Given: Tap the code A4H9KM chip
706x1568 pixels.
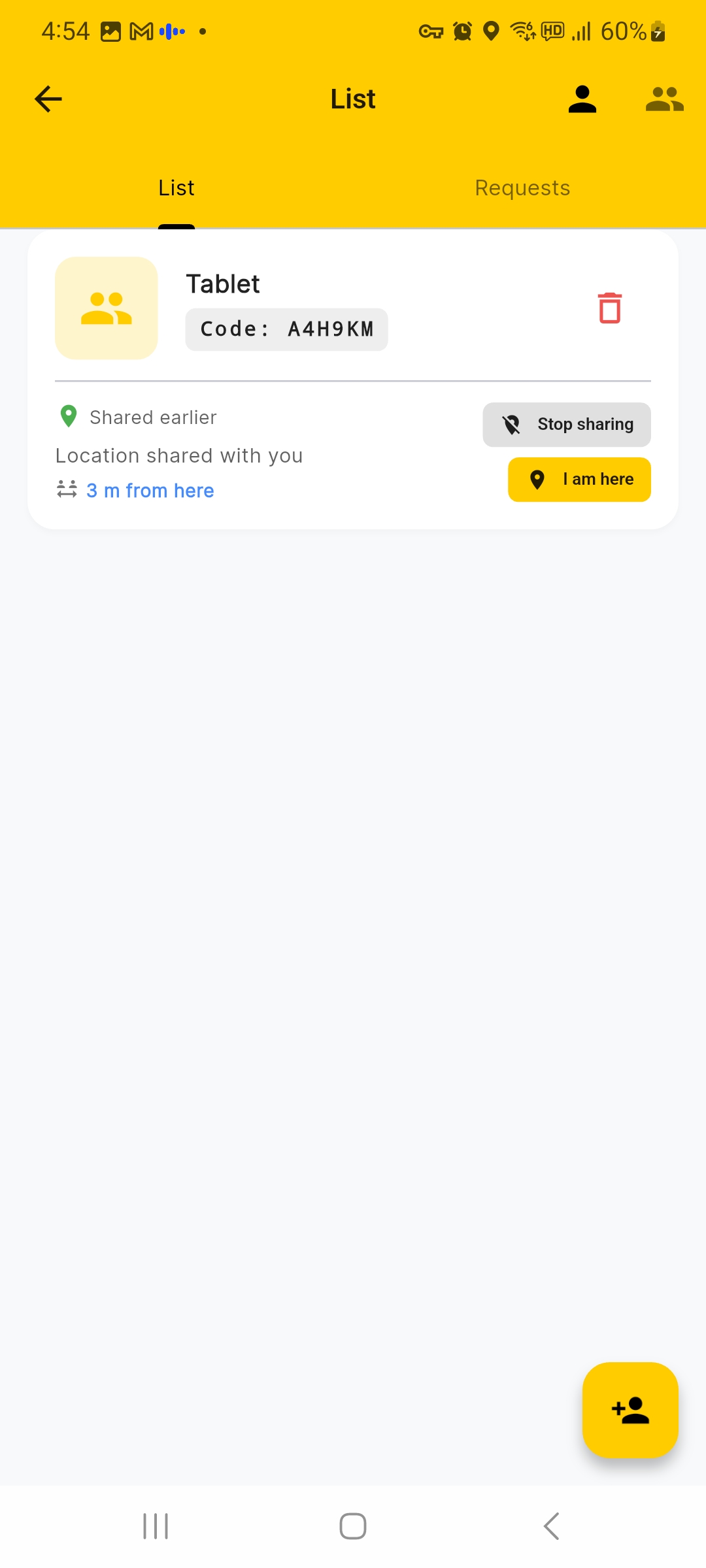Looking at the screenshot, I should pyautogui.click(x=286, y=329).
